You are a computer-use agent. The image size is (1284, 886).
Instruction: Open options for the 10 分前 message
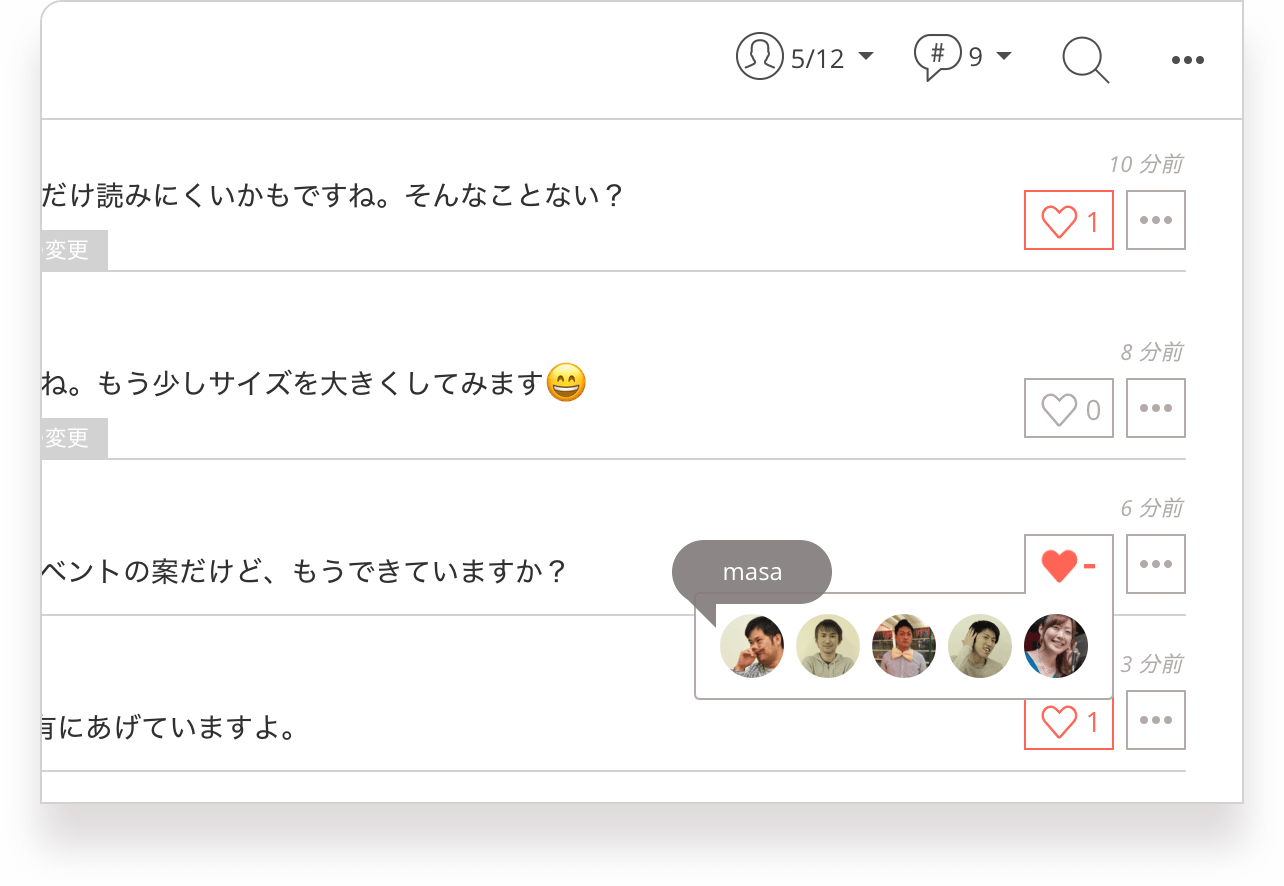pyautogui.click(x=1155, y=220)
